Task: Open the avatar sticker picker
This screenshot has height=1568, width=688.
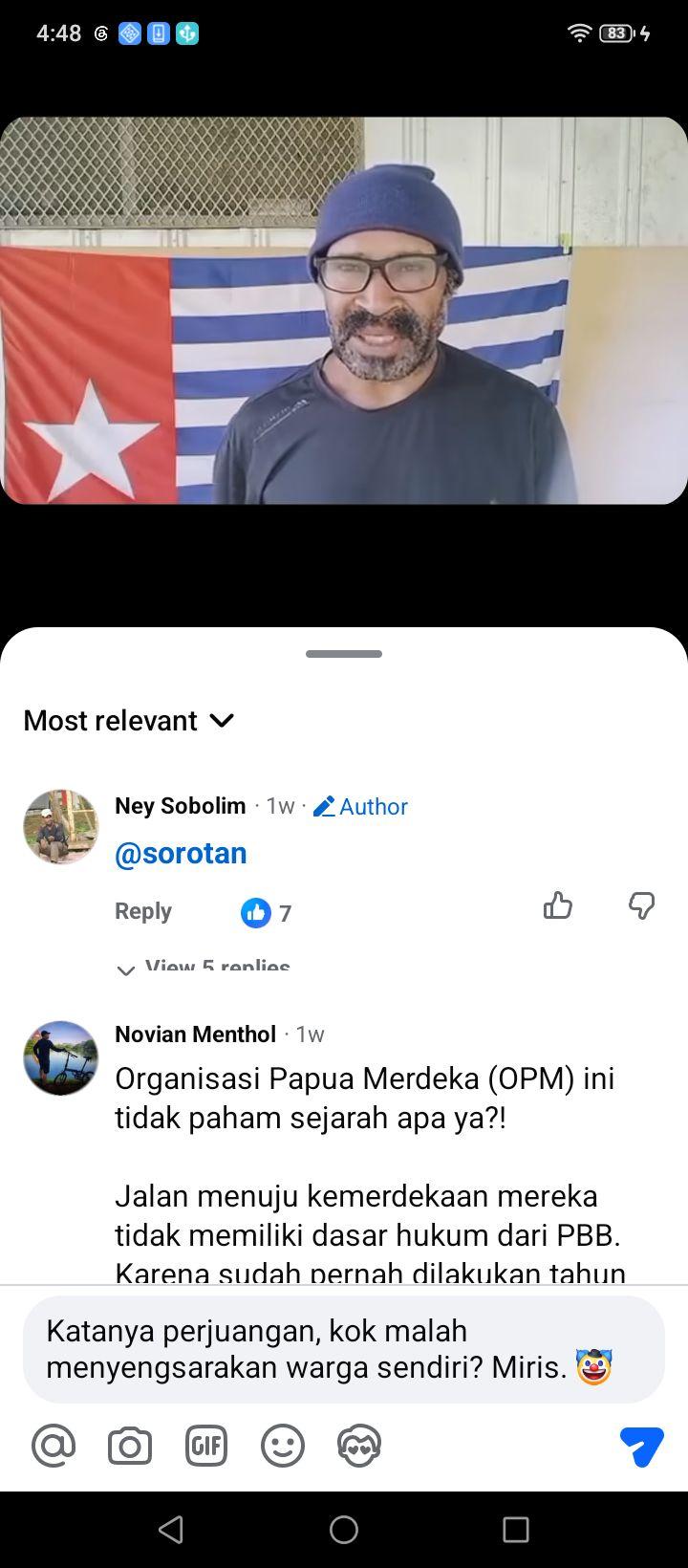Action: tap(359, 1446)
